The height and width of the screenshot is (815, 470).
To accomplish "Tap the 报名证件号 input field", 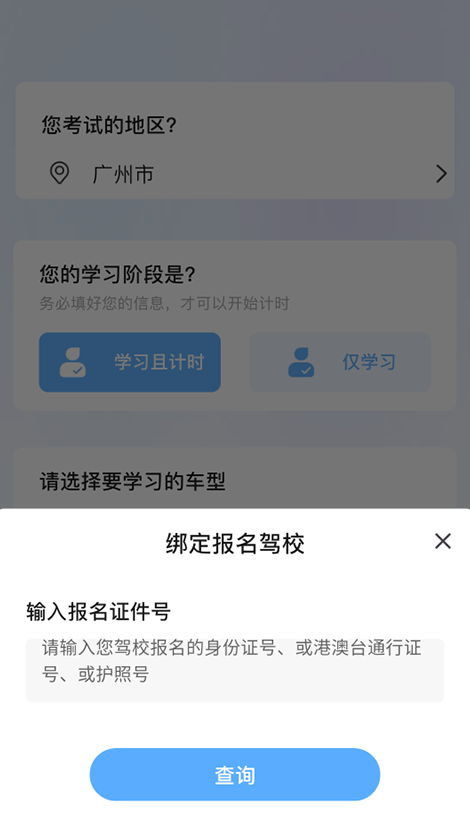I will point(235,671).
